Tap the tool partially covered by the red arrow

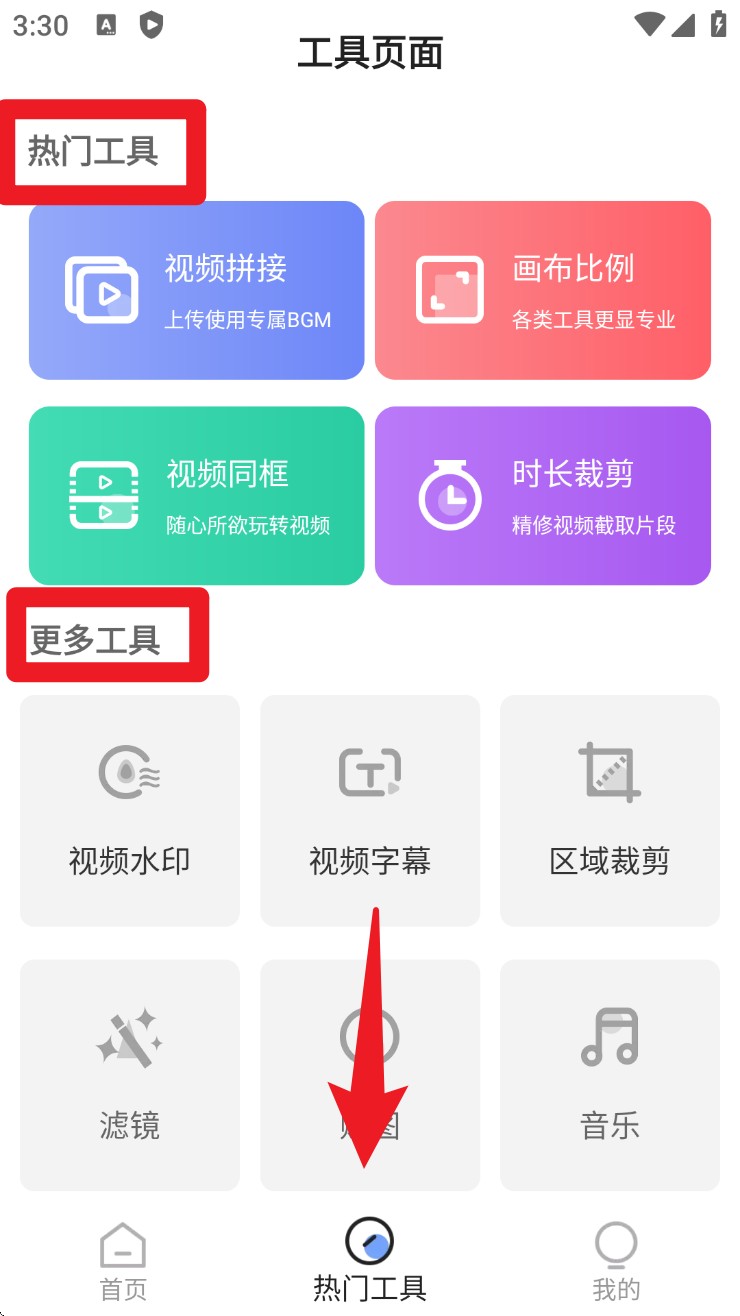(x=369, y=1075)
